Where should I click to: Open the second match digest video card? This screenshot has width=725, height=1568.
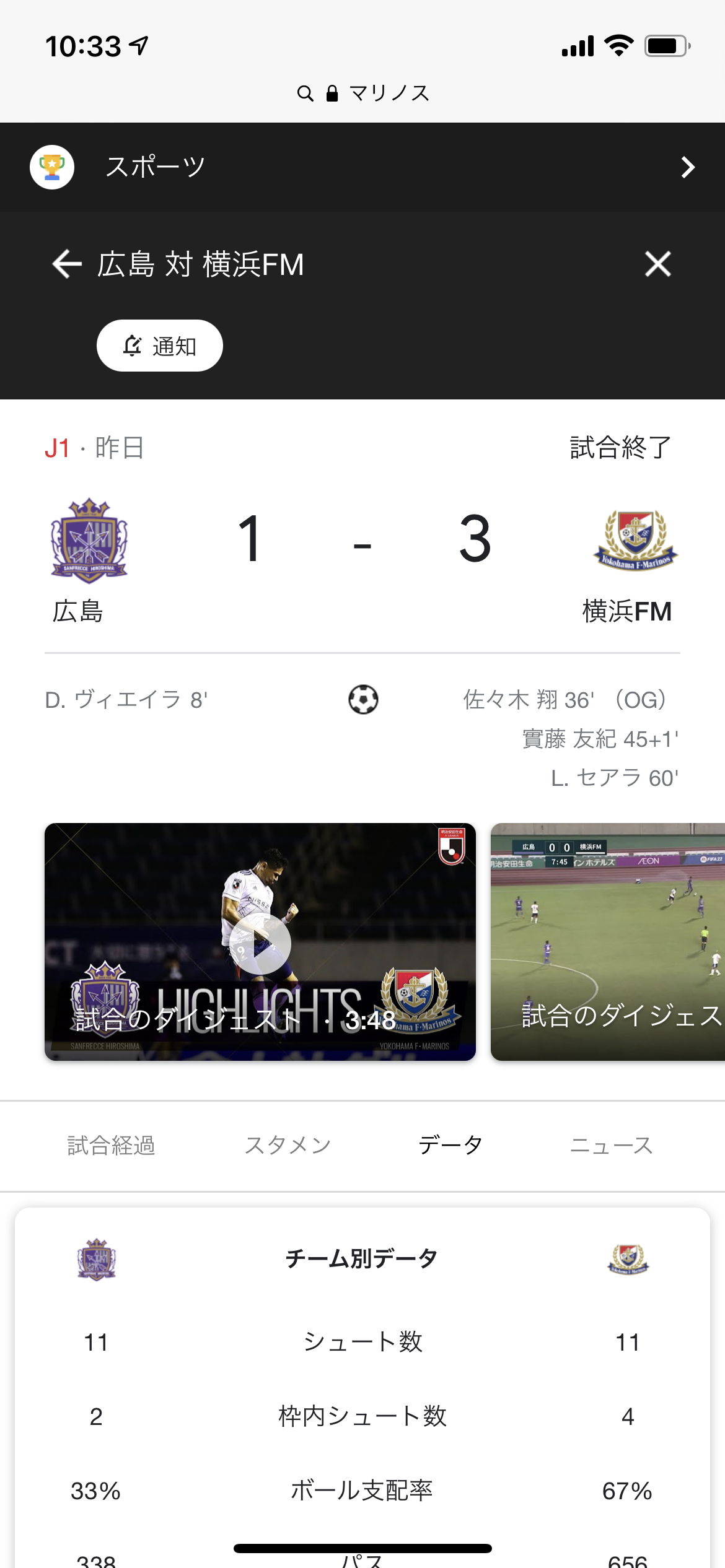click(607, 943)
